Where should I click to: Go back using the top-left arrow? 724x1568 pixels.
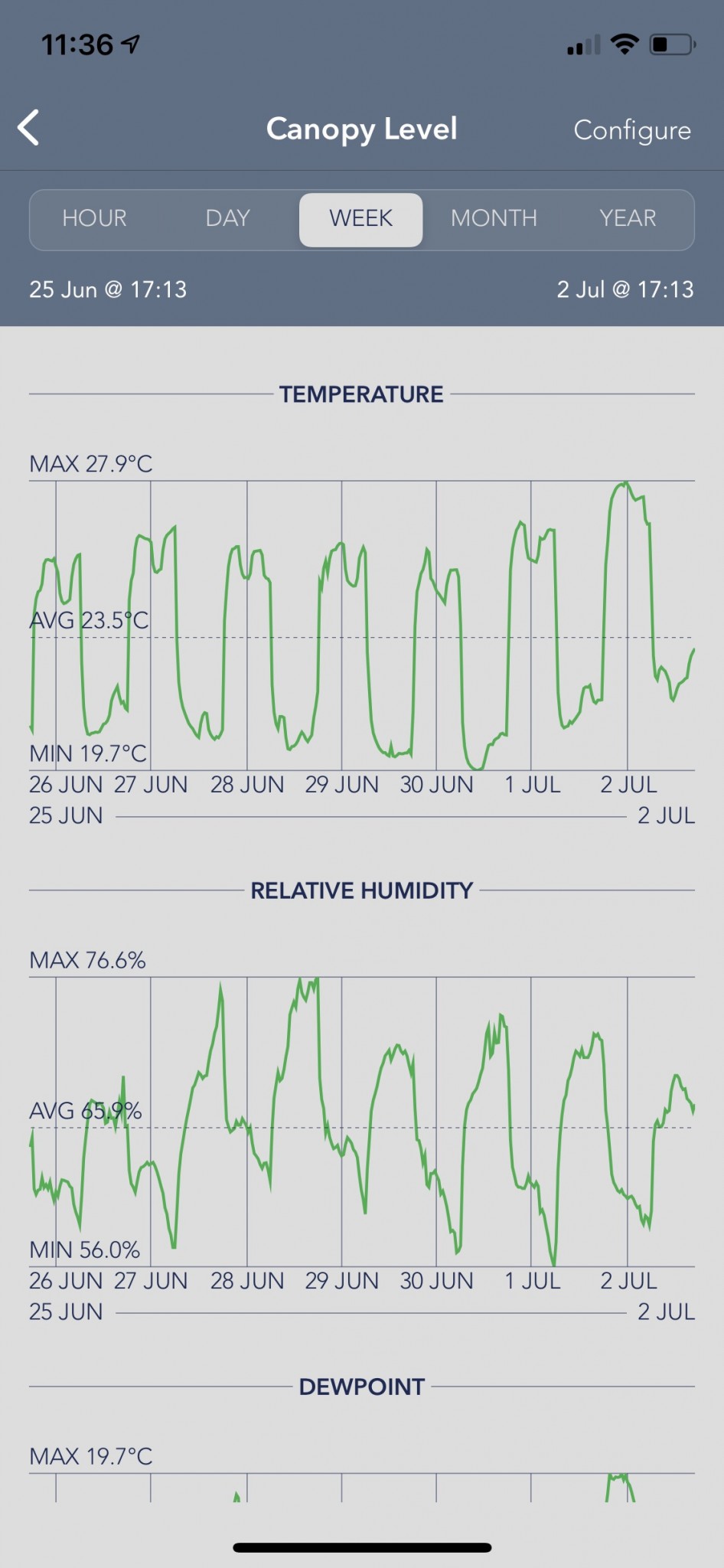(29, 128)
